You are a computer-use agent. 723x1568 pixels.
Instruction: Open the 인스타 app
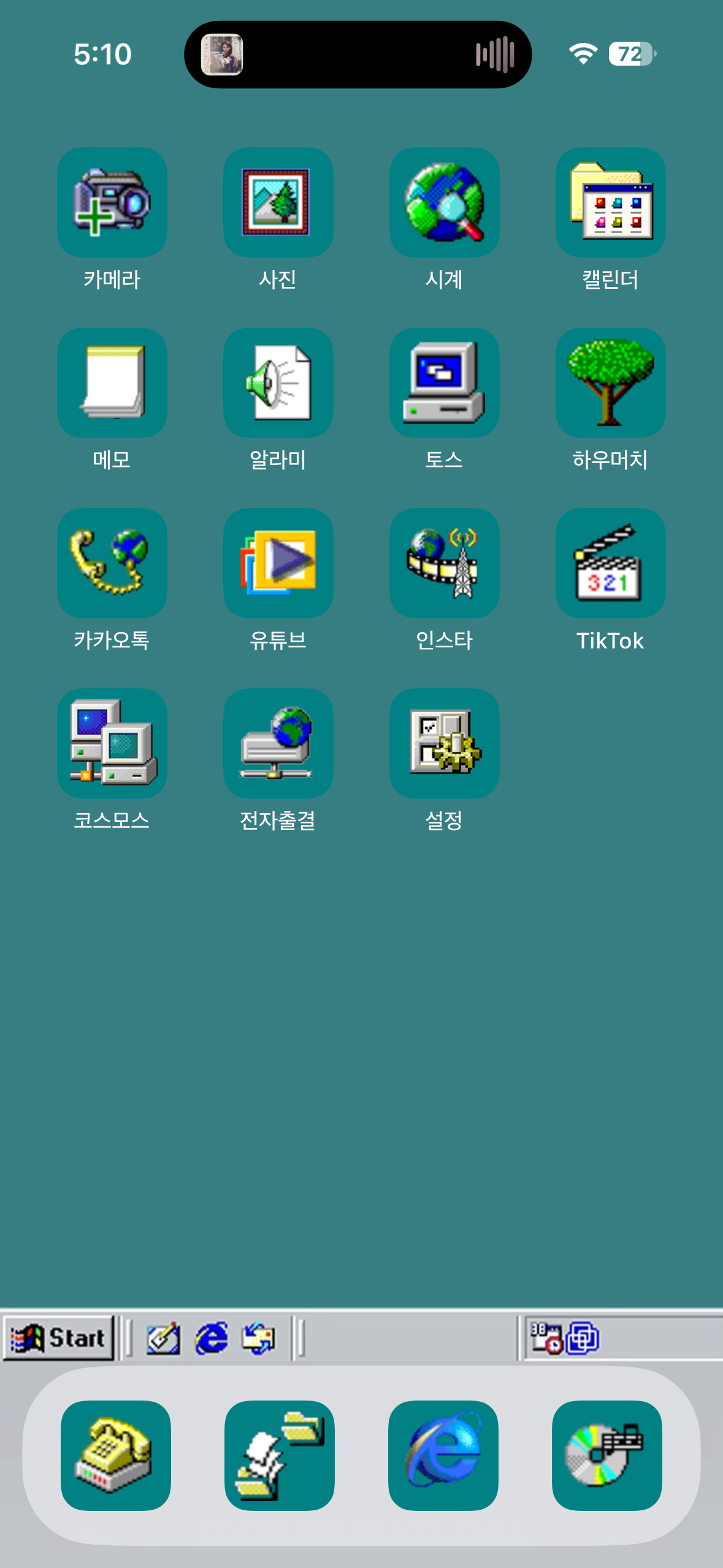point(445,563)
